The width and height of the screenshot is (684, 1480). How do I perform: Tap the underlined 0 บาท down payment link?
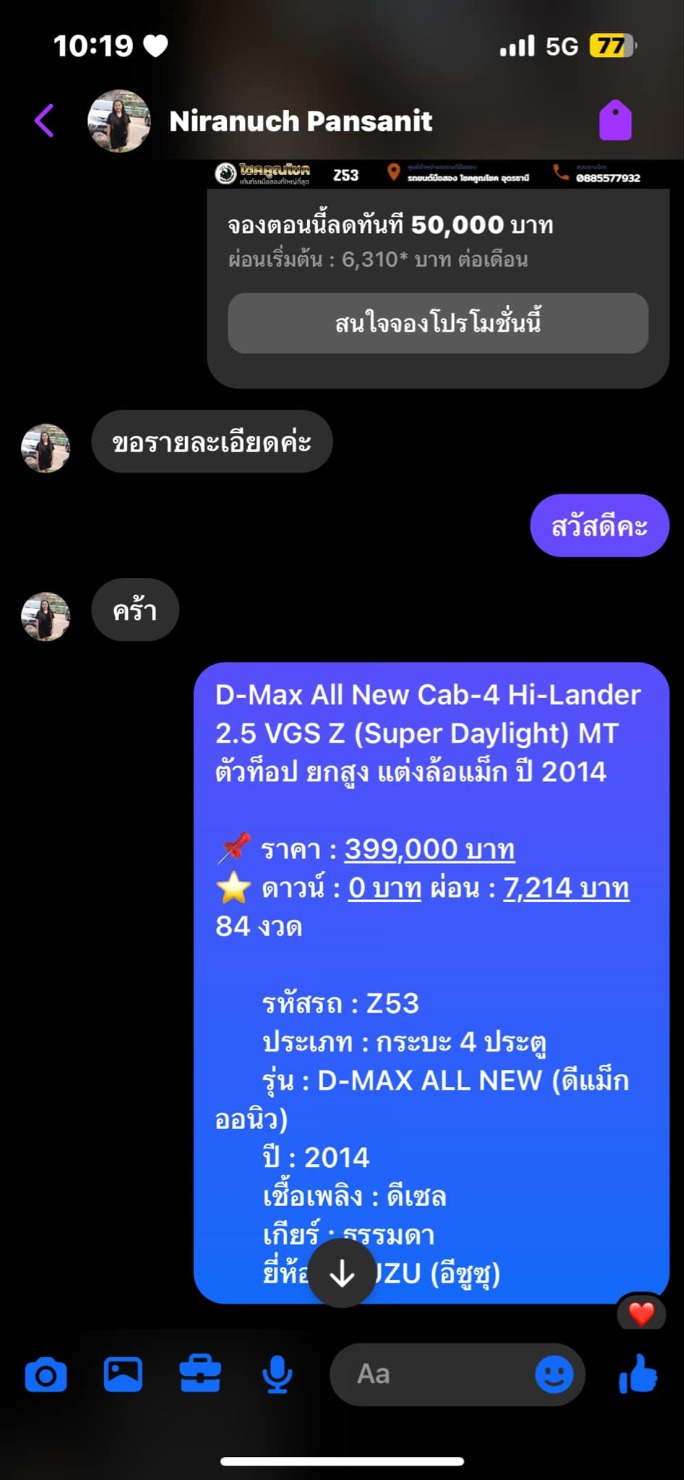tap(385, 888)
